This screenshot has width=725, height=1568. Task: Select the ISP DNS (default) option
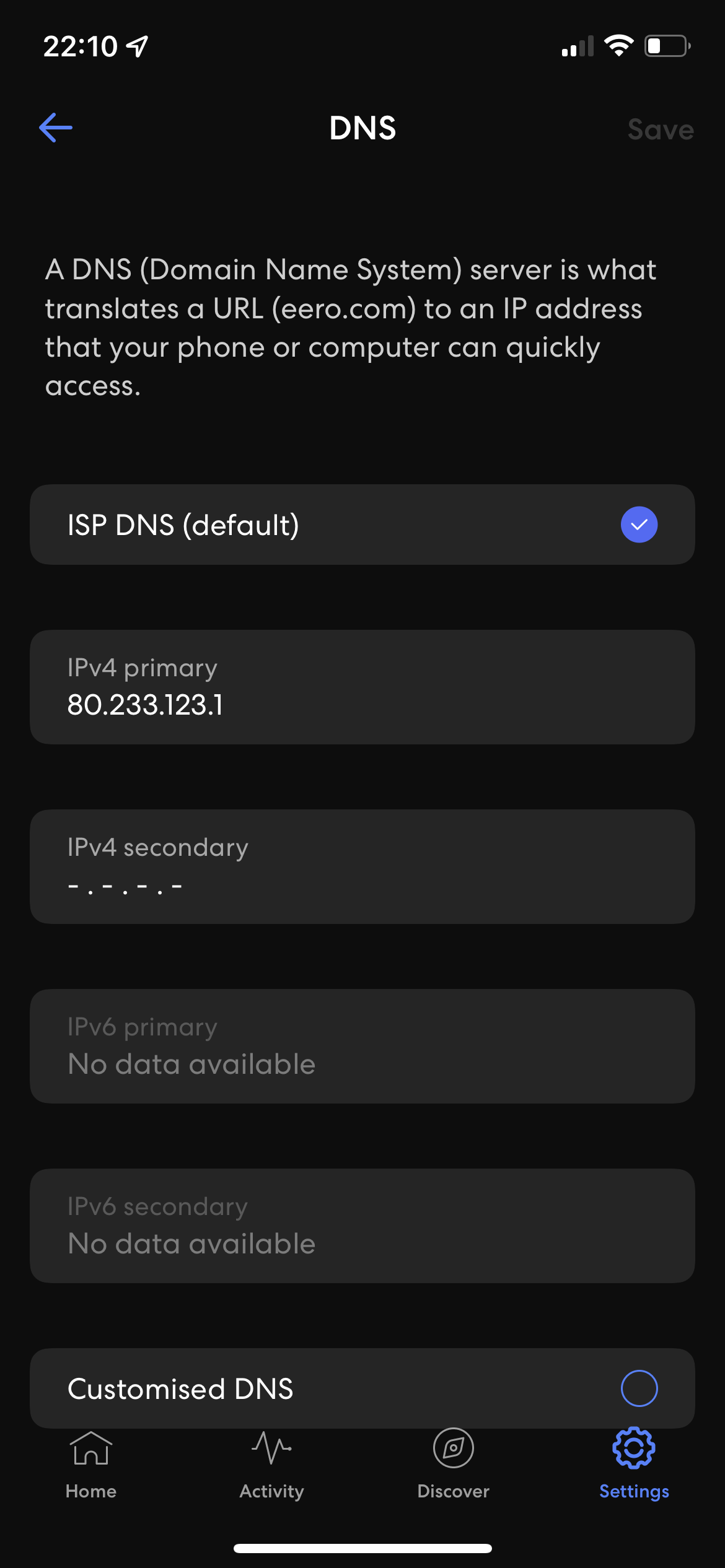(362, 525)
